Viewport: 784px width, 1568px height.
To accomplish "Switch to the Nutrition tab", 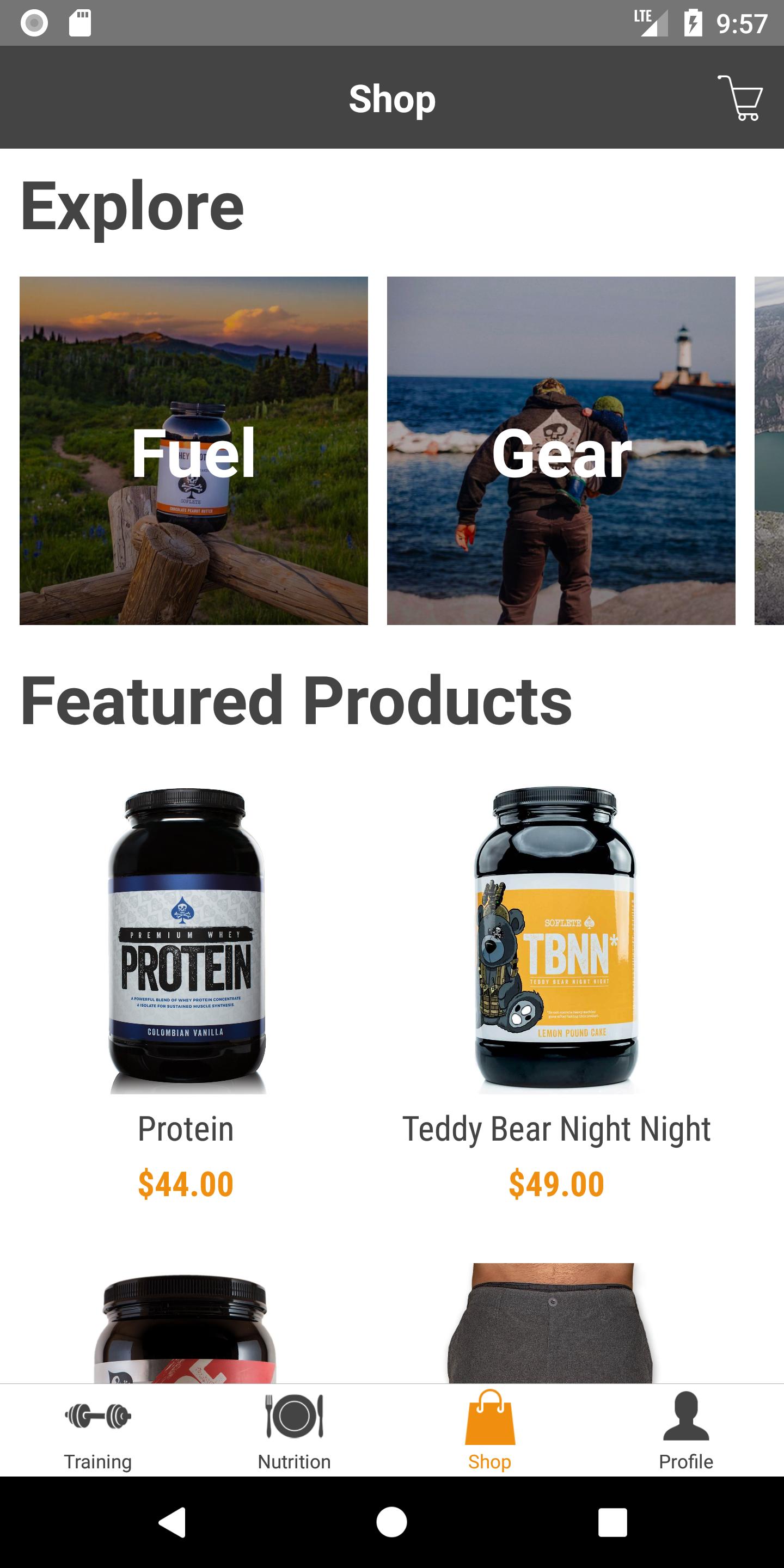I will pos(294,1430).
